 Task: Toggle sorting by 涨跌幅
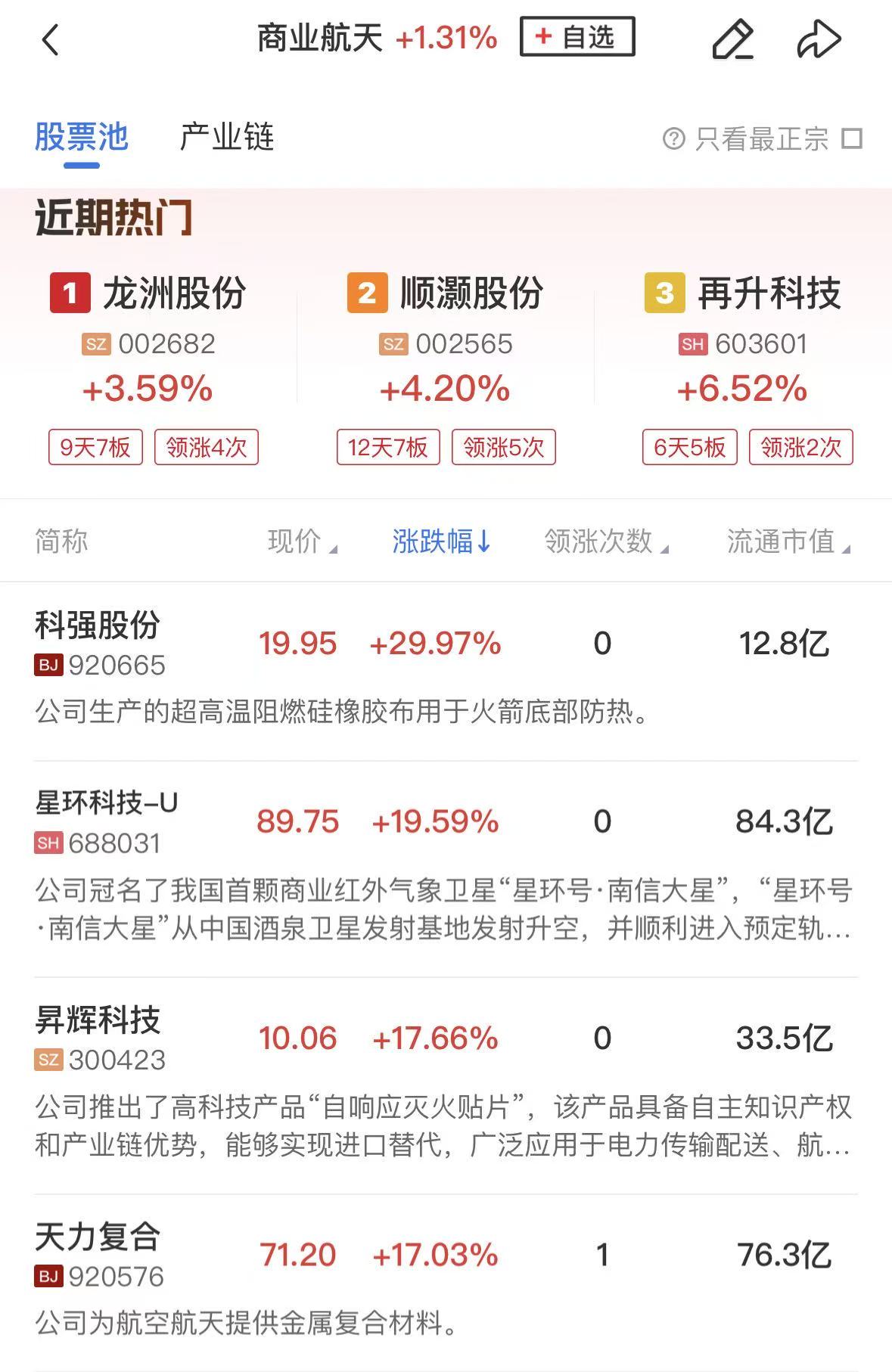tap(441, 542)
